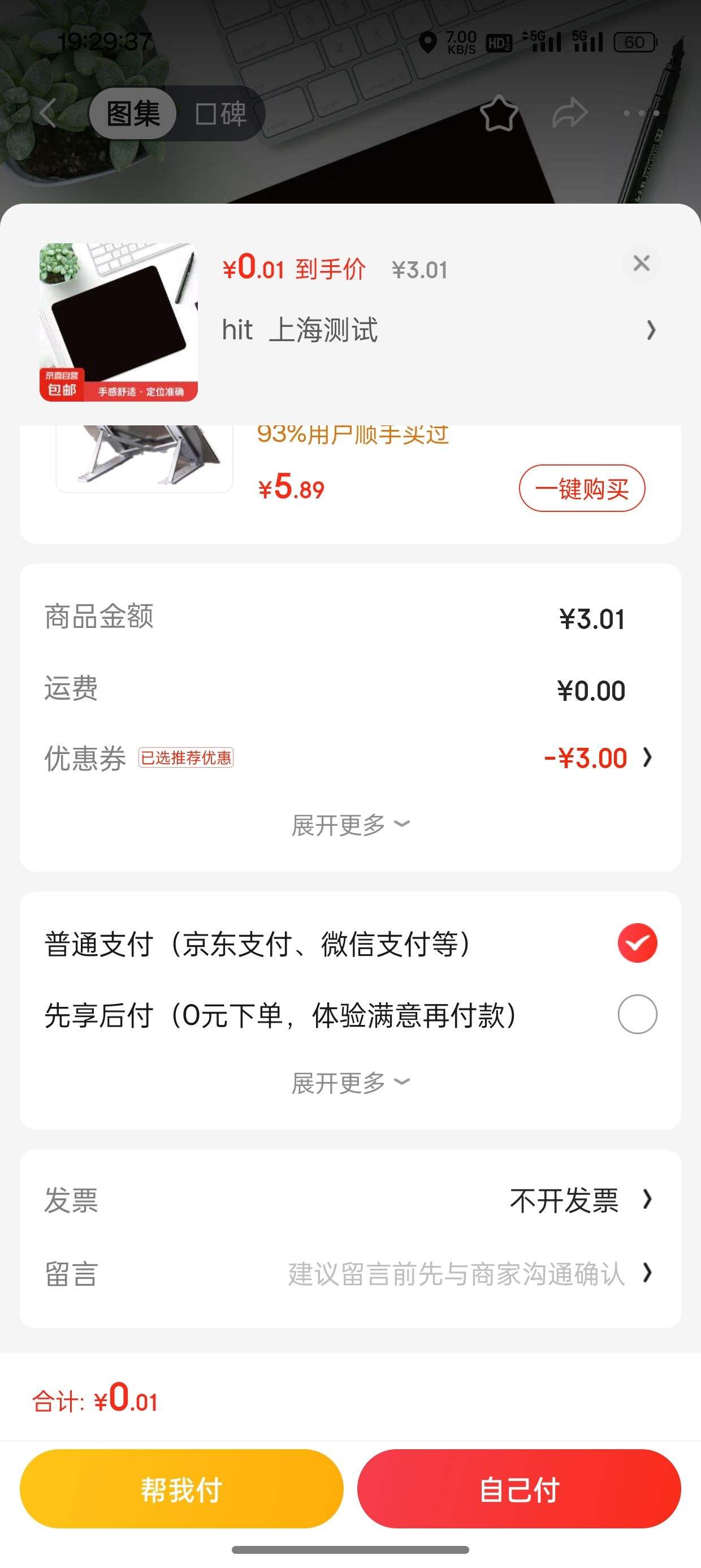Switch to the 口碑 tab
Image resolution: width=701 pixels, height=1568 pixels.
tap(220, 113)
